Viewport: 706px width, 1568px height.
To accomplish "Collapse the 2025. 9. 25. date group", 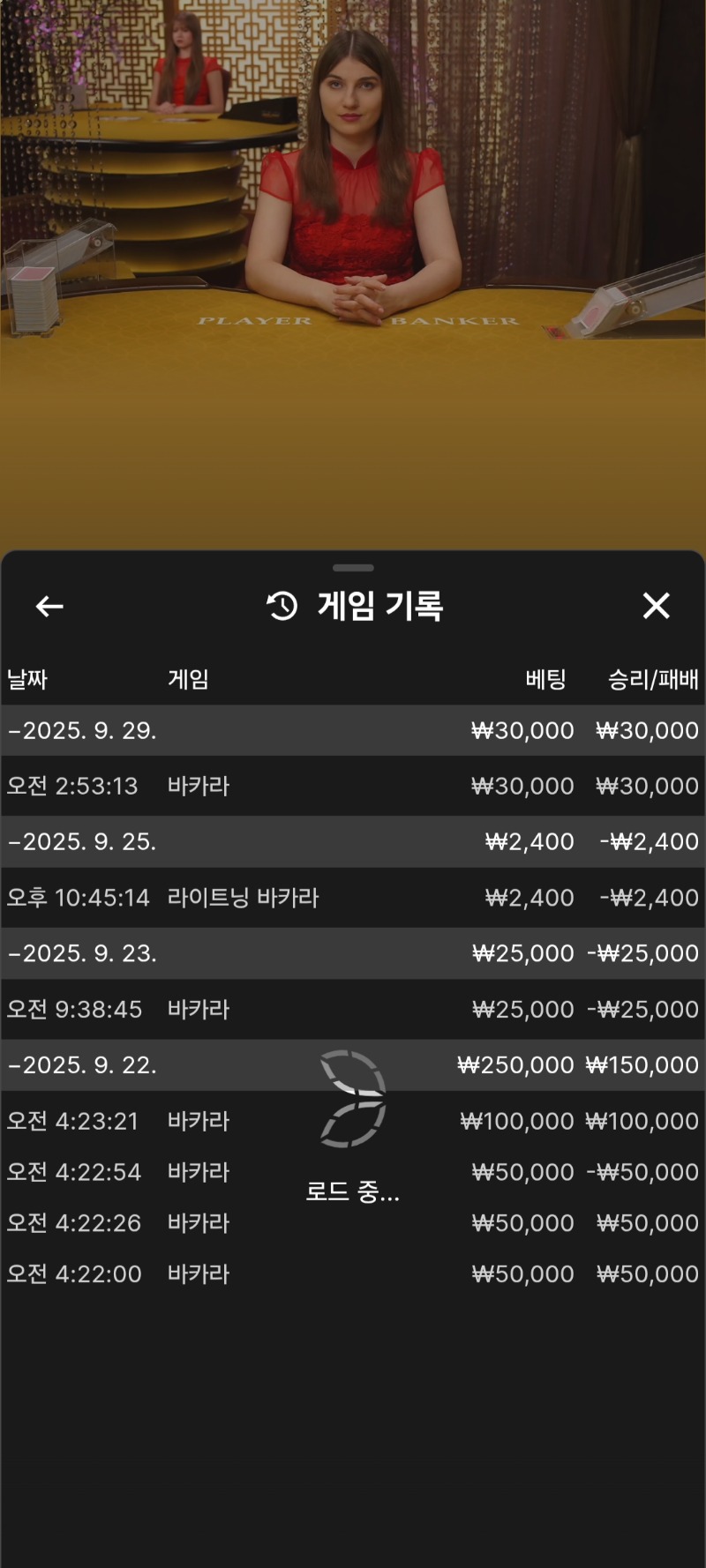I will pyautogui.click(x=82, y=841).
